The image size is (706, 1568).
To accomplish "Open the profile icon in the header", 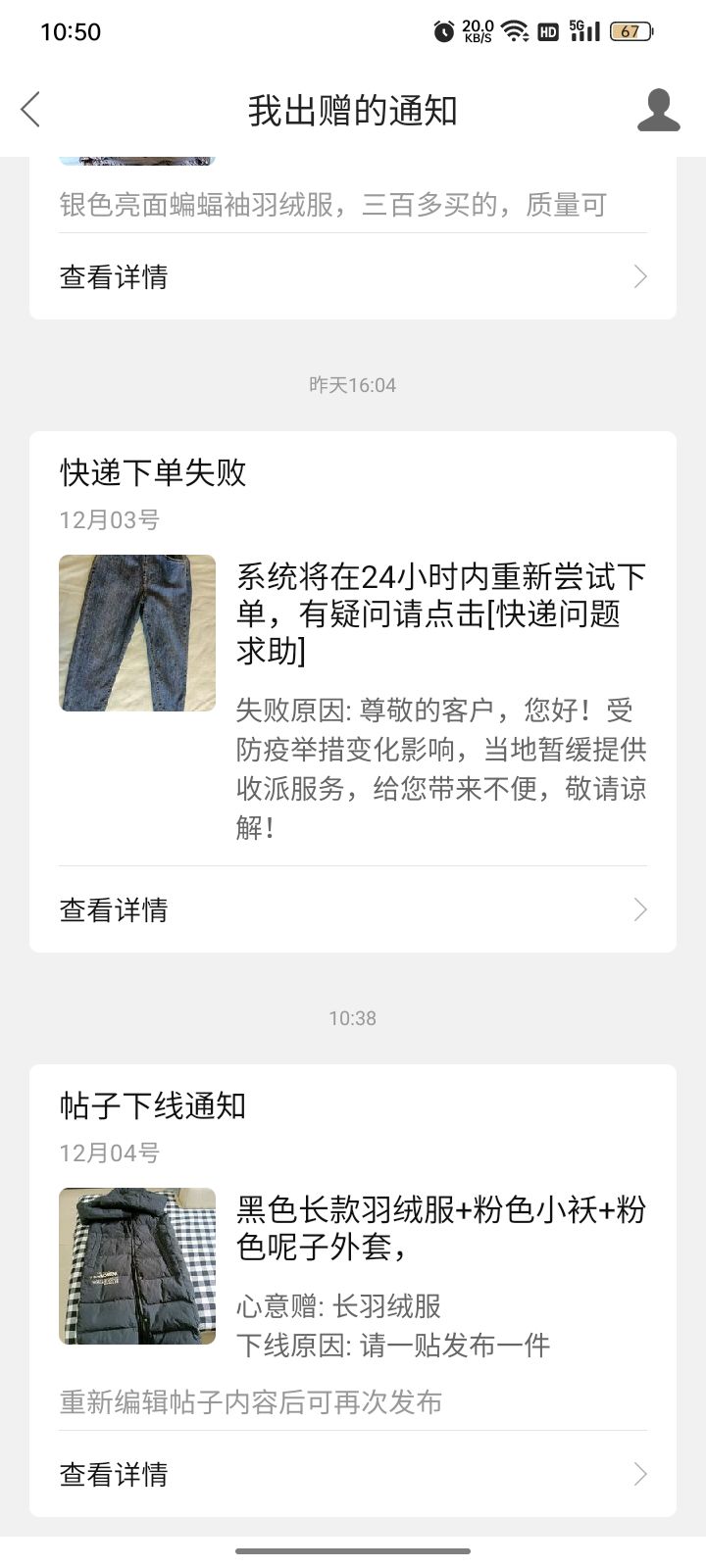I will (658, 110).
